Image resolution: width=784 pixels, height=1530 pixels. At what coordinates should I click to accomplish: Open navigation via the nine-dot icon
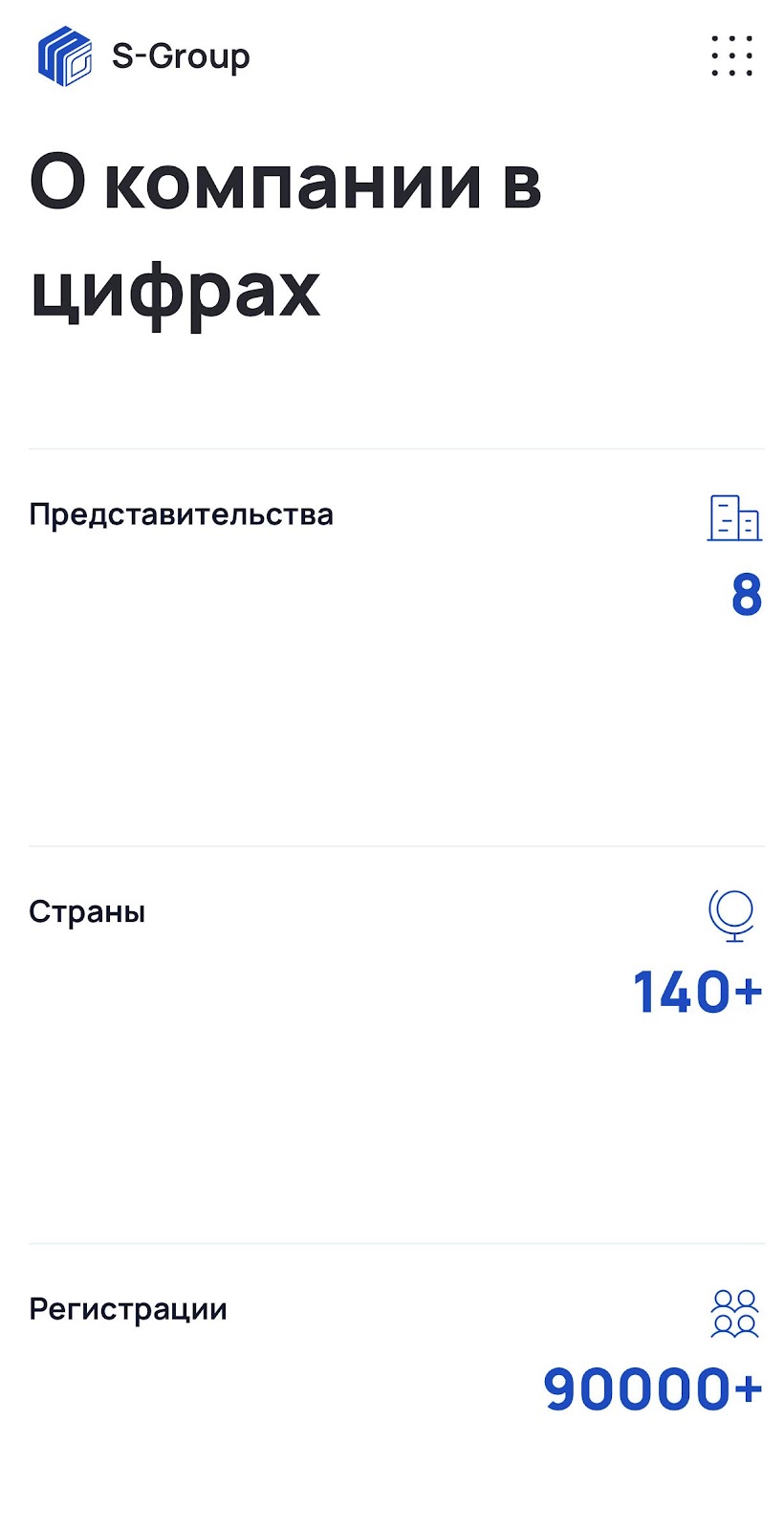coord(731,56)
